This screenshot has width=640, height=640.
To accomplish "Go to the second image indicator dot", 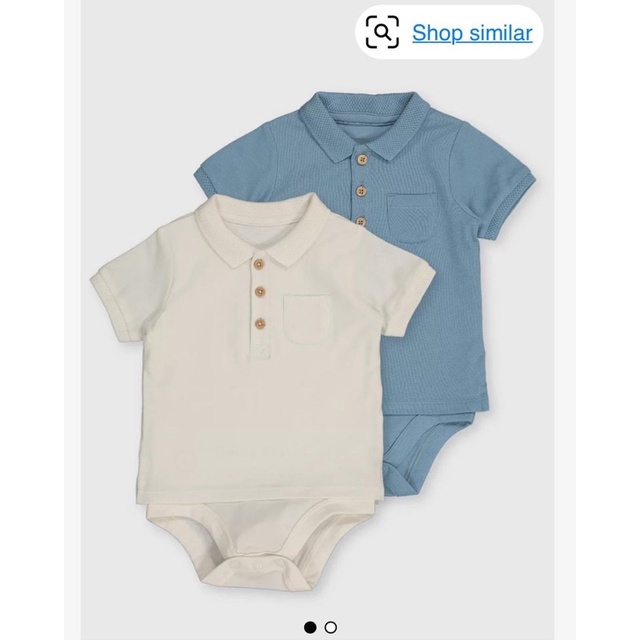I will (331, 627).
